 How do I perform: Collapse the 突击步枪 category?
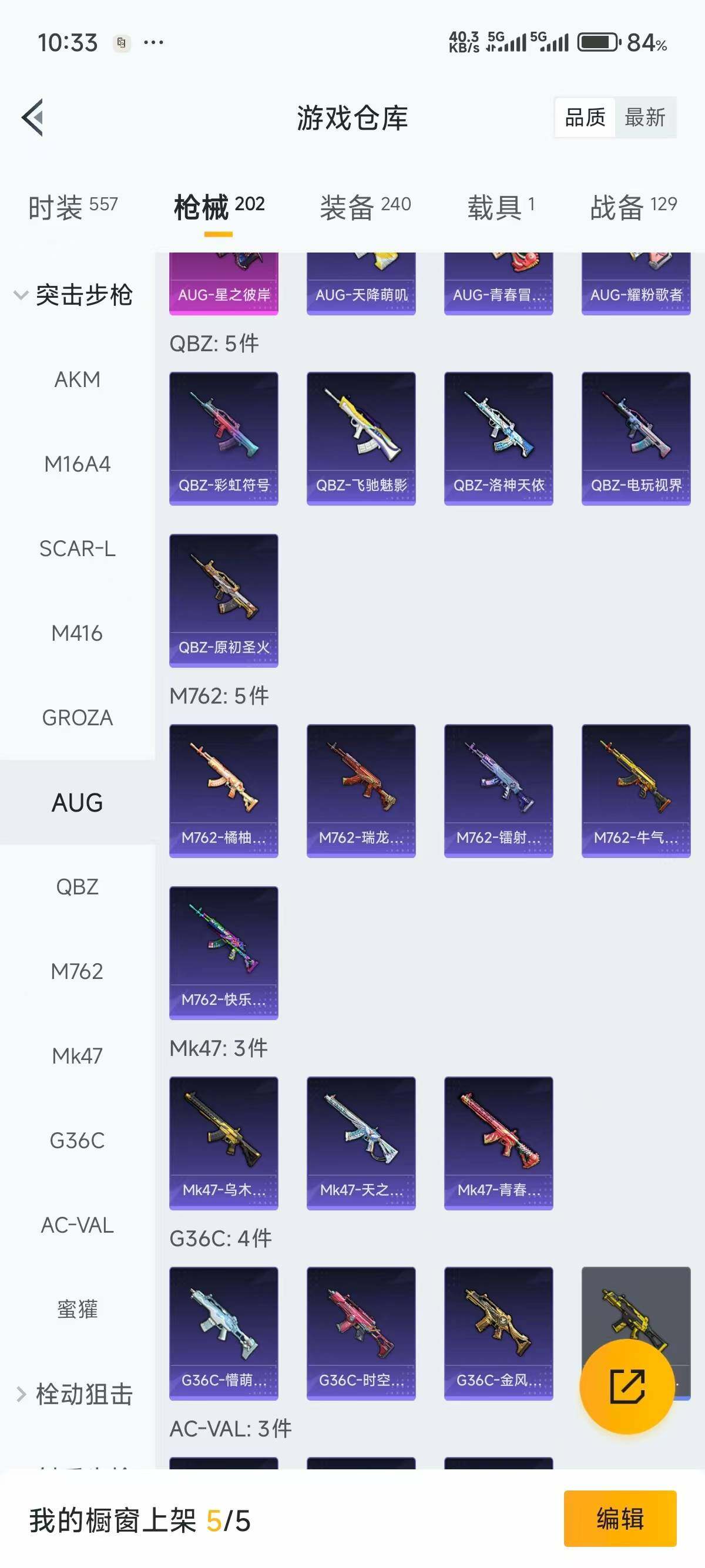click(x=73, y=295)
